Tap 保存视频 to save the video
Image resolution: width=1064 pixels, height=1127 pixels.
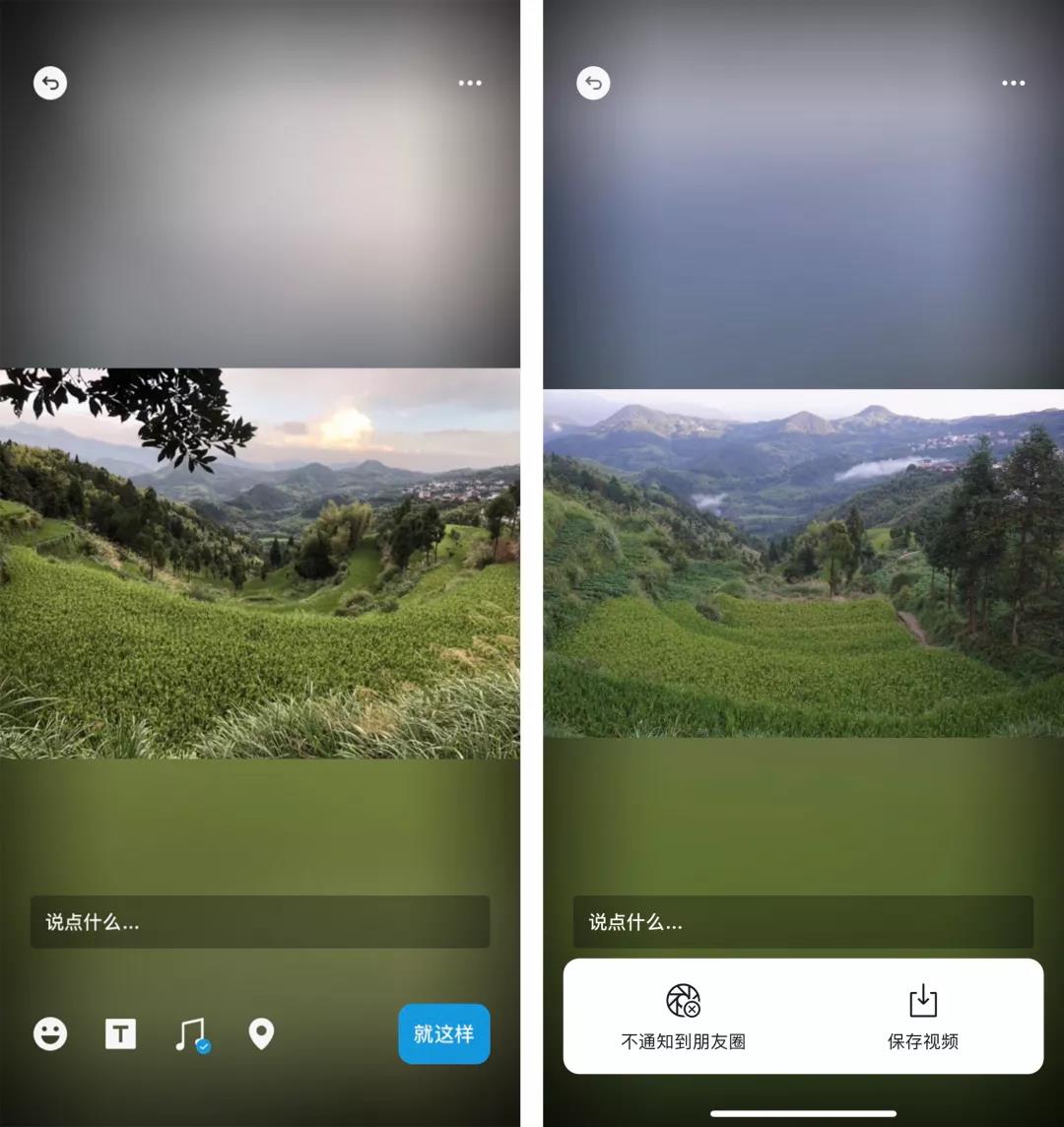922,1017
